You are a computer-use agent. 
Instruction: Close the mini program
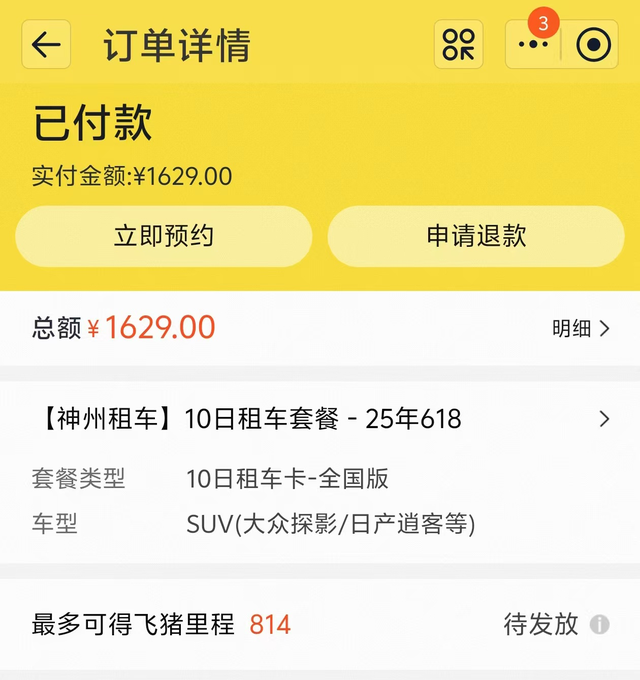click(594, 45)
